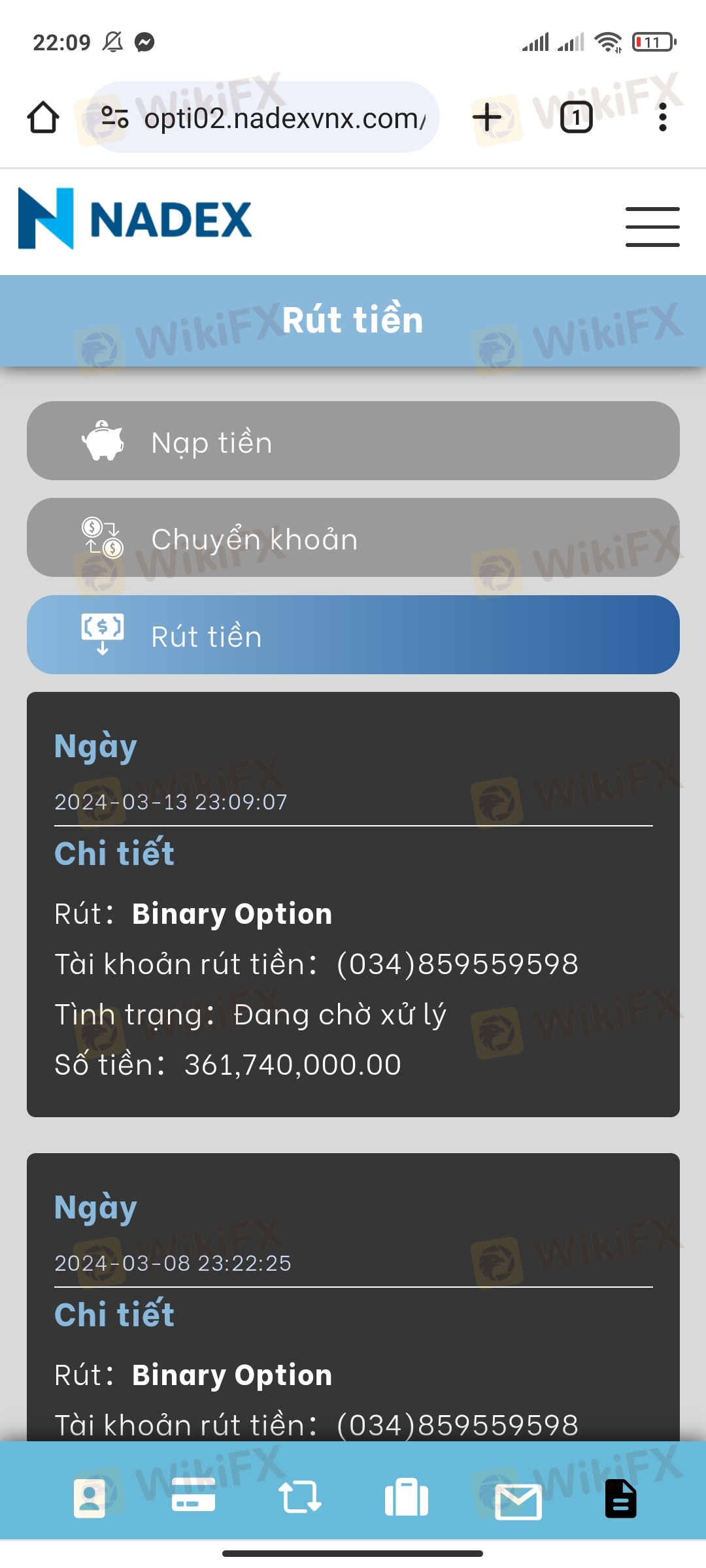
Task: Select the Rút tiền withdrawal button
Action: click(353, 634)
